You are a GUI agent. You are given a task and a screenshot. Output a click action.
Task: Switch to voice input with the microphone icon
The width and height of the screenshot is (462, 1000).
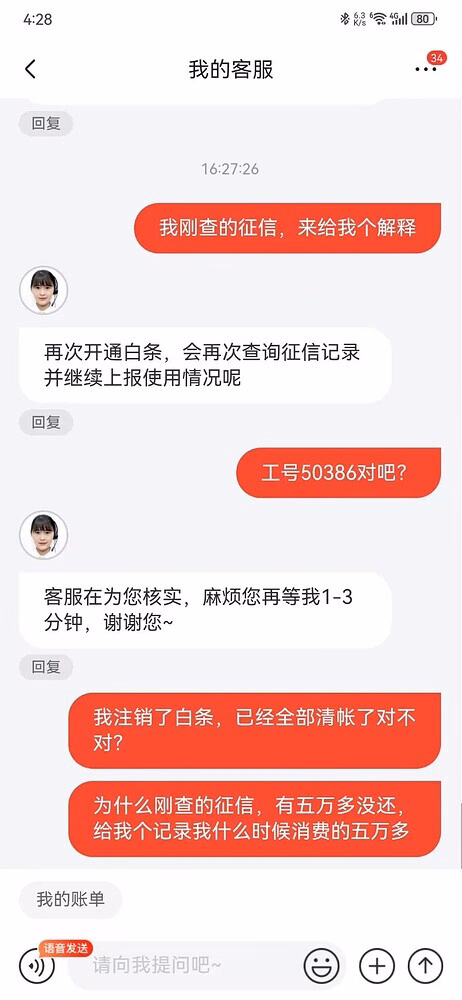[37, 966]
